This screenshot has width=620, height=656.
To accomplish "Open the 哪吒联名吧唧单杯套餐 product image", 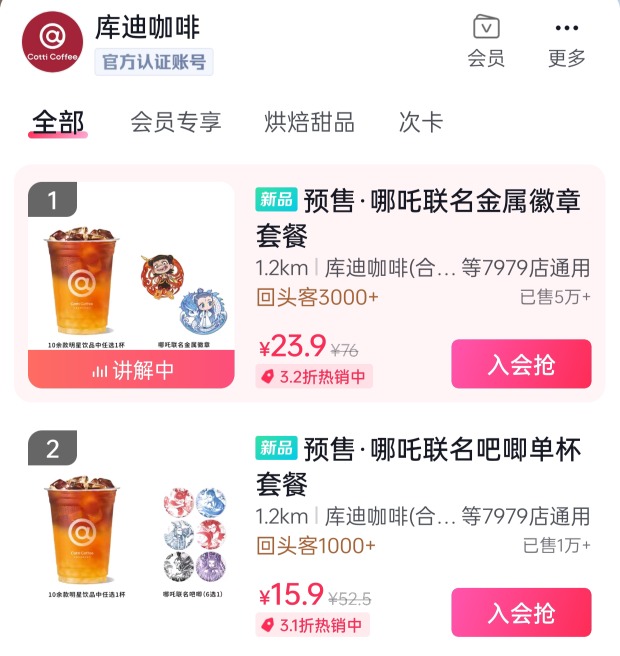I will [131, 530].
